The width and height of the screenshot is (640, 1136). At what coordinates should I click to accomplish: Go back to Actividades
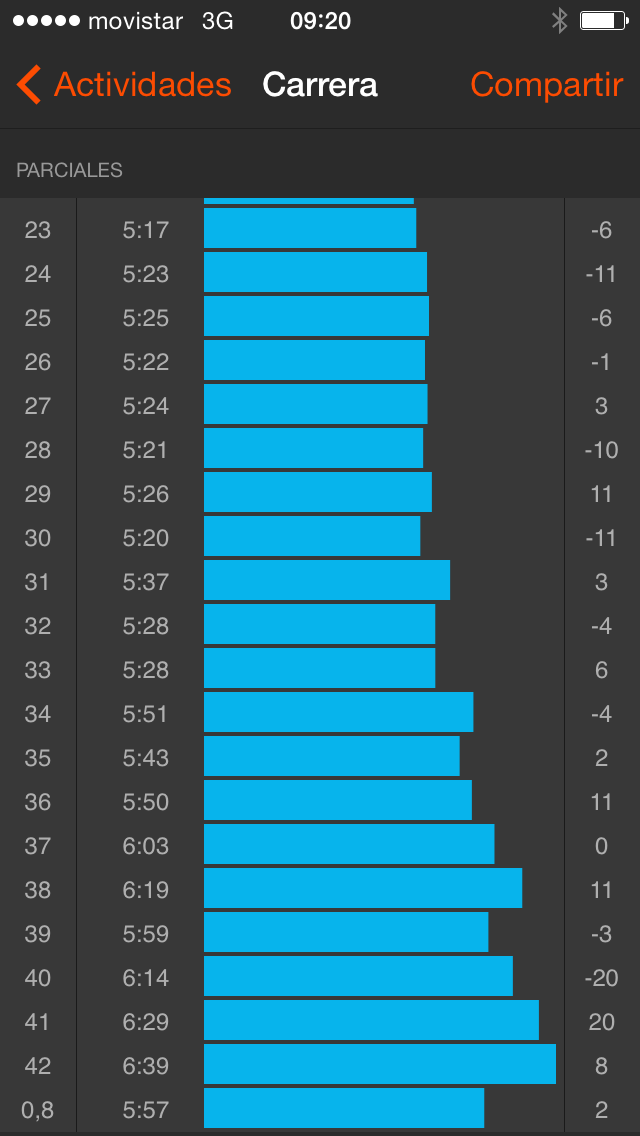(x=124, y=85)
